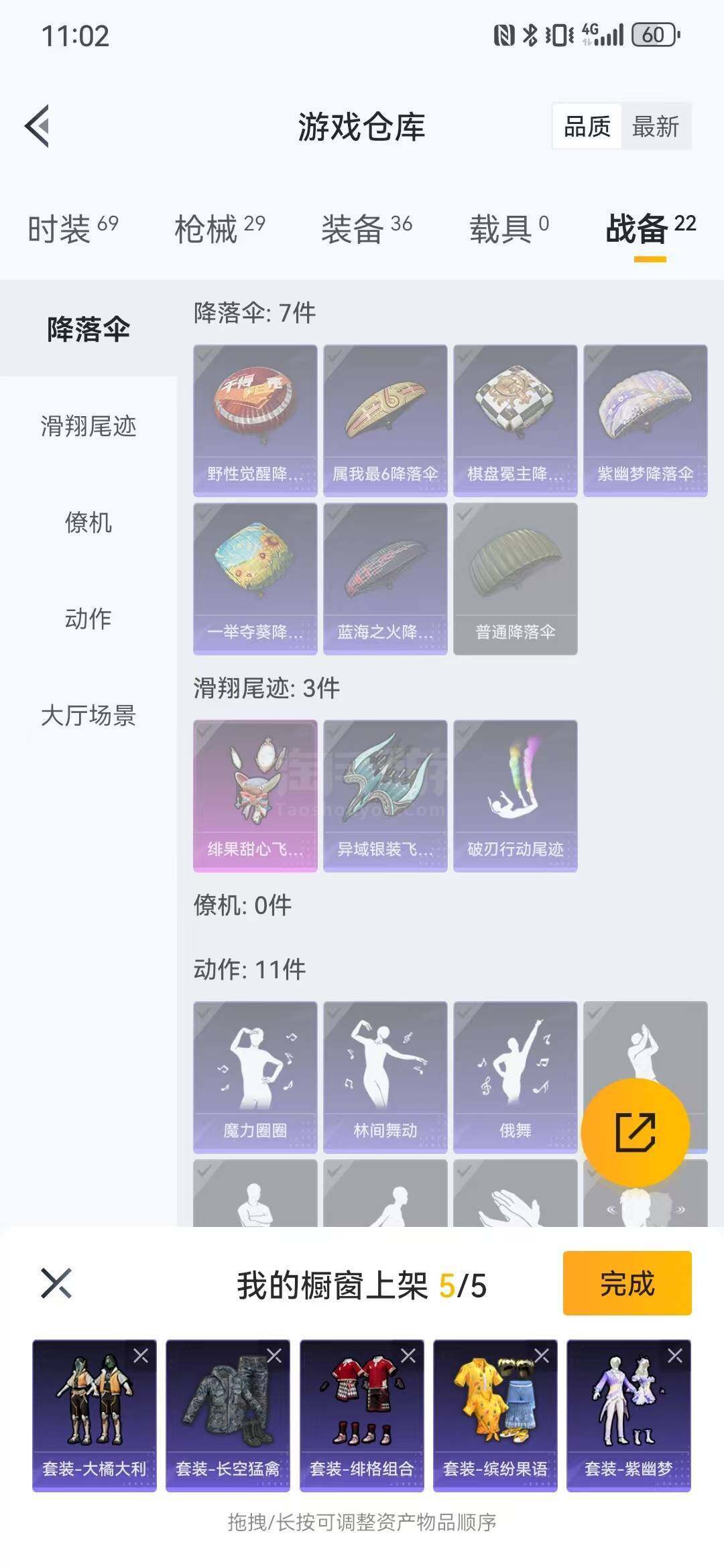This screenshot has height=1568, width=724.
Task: Pick the 破刃行动尾迹 item
Action: click(x=515, y=795)
